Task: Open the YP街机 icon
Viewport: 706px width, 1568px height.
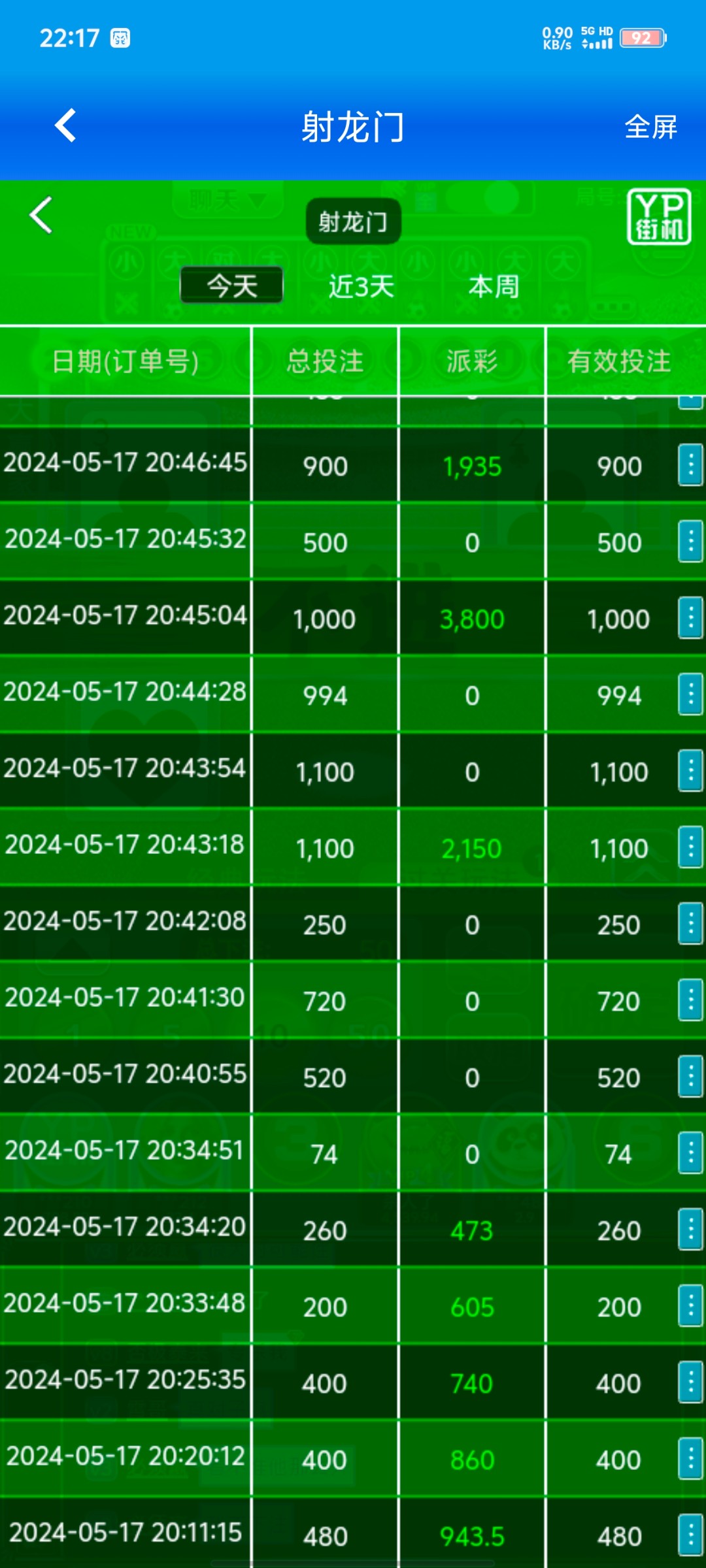Action: pyautogui.click(x=658, y=217)
